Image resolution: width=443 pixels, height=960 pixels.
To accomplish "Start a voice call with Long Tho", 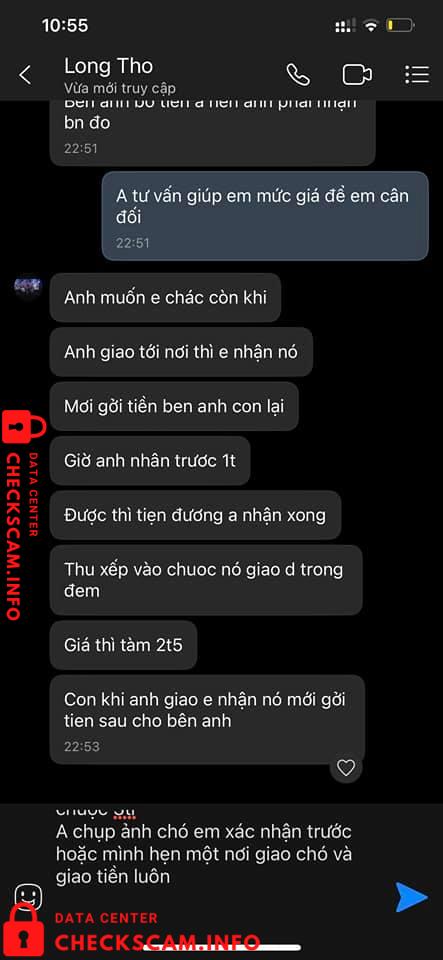I will click(x=298, y=75).
